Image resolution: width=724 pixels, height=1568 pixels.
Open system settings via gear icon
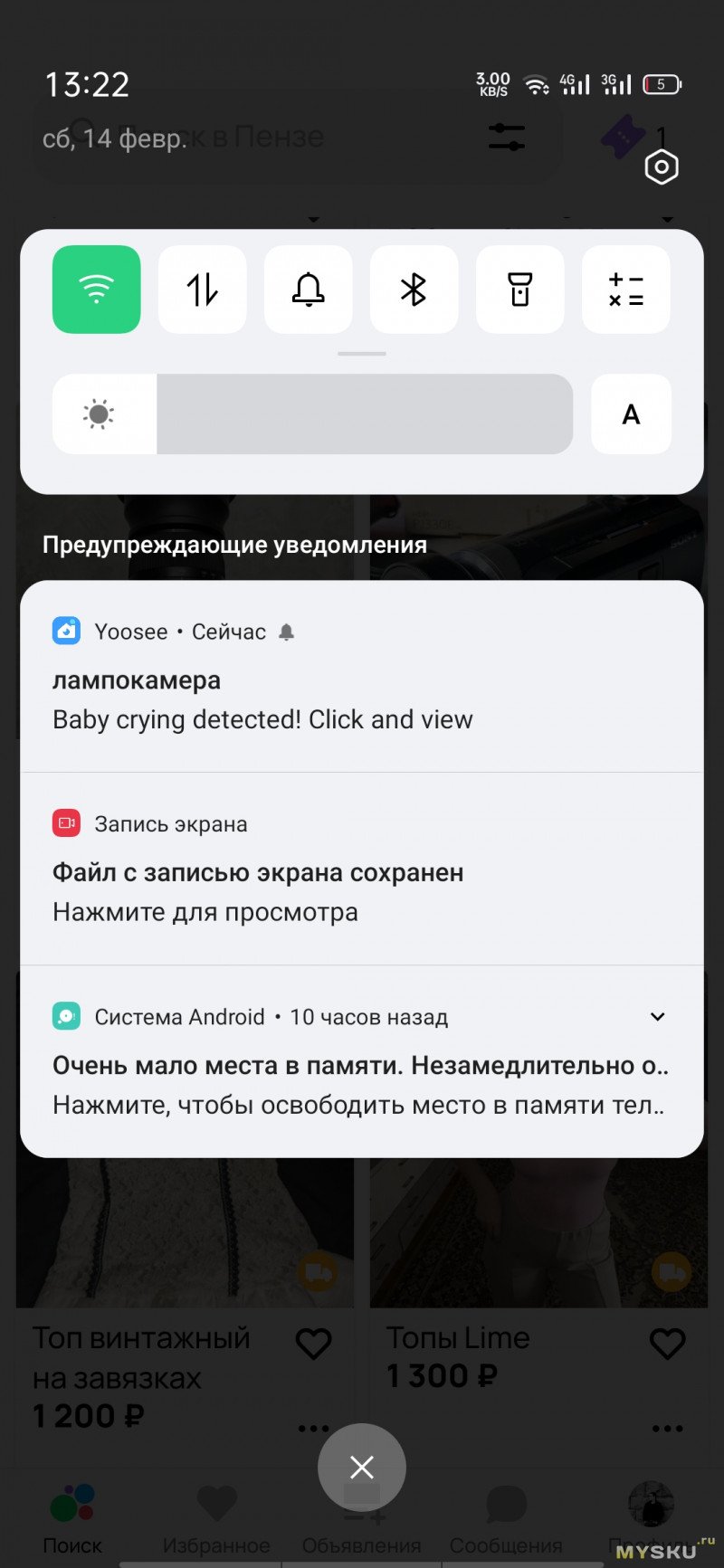click(662, 167)
